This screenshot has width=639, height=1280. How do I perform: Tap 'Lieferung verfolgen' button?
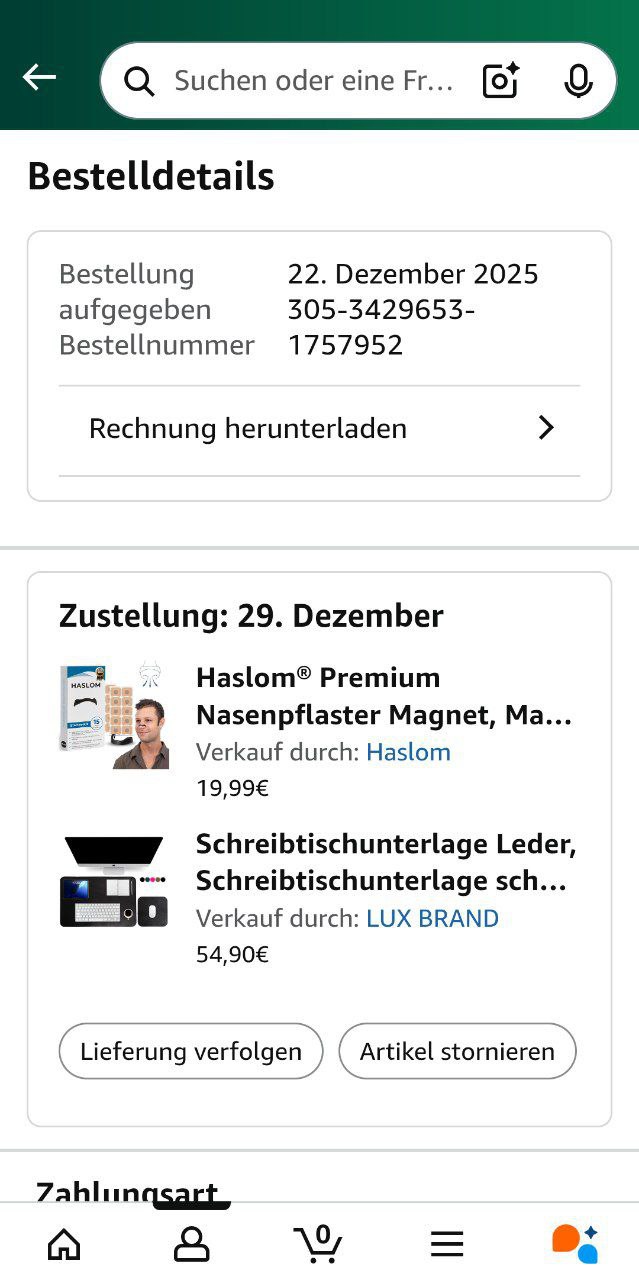(x=191, y=1051)
